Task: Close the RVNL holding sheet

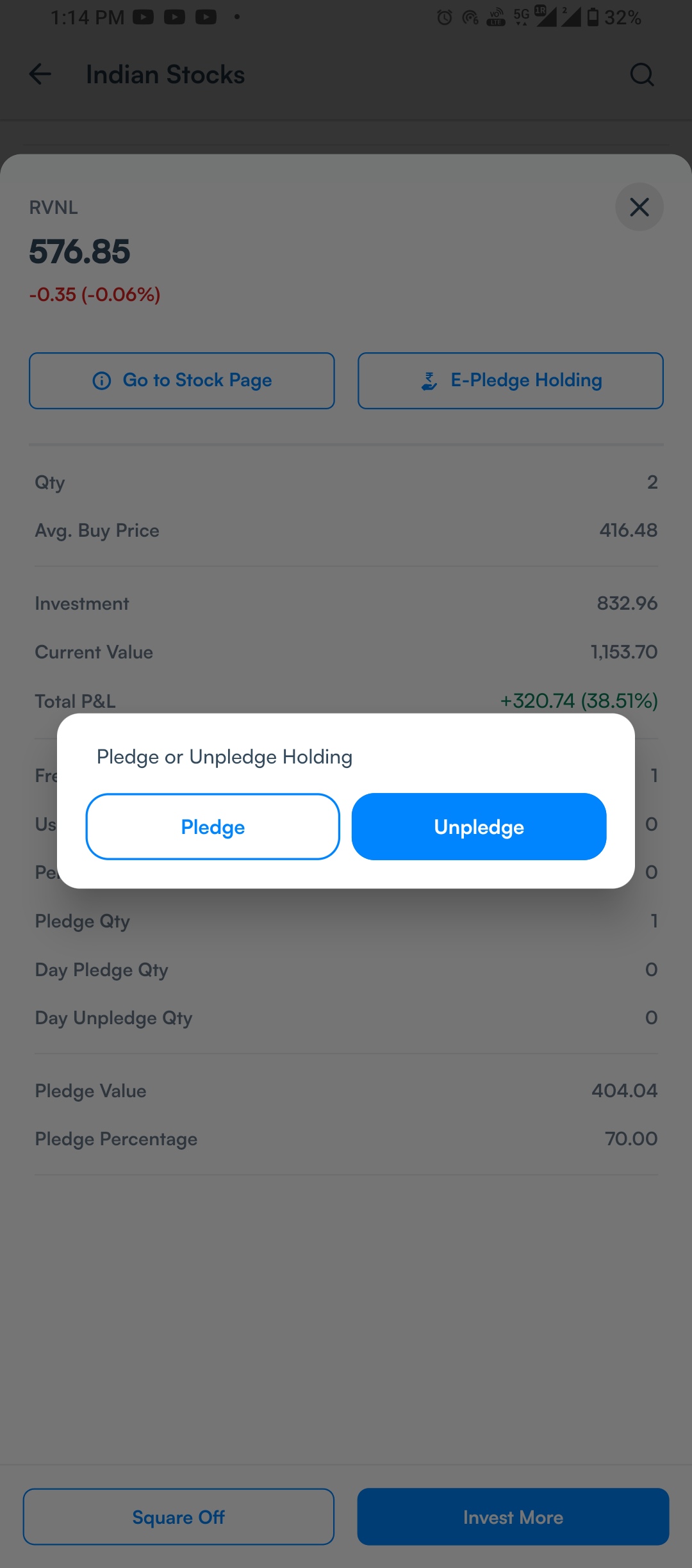Action: [639, 207]
